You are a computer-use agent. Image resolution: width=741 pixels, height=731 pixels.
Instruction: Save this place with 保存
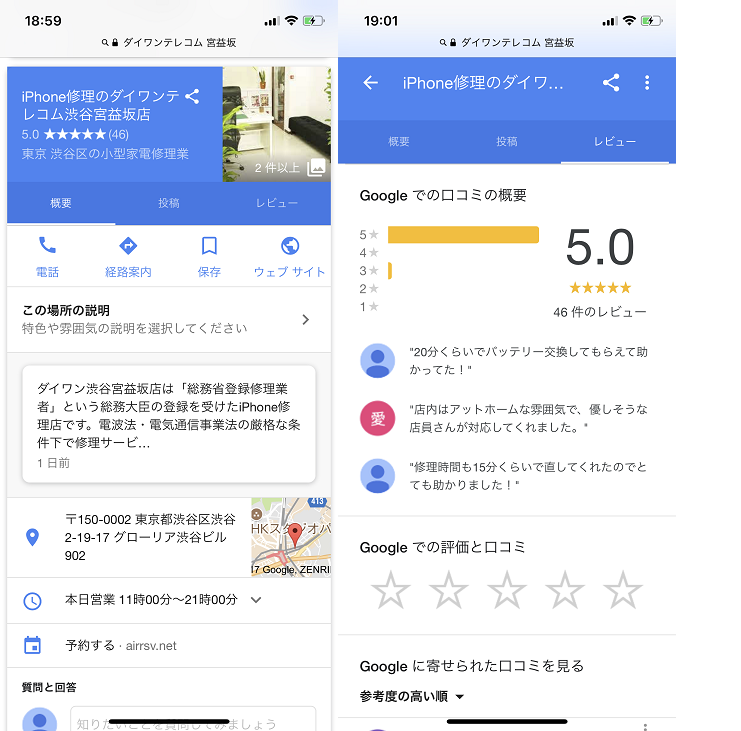click(209, 256)
